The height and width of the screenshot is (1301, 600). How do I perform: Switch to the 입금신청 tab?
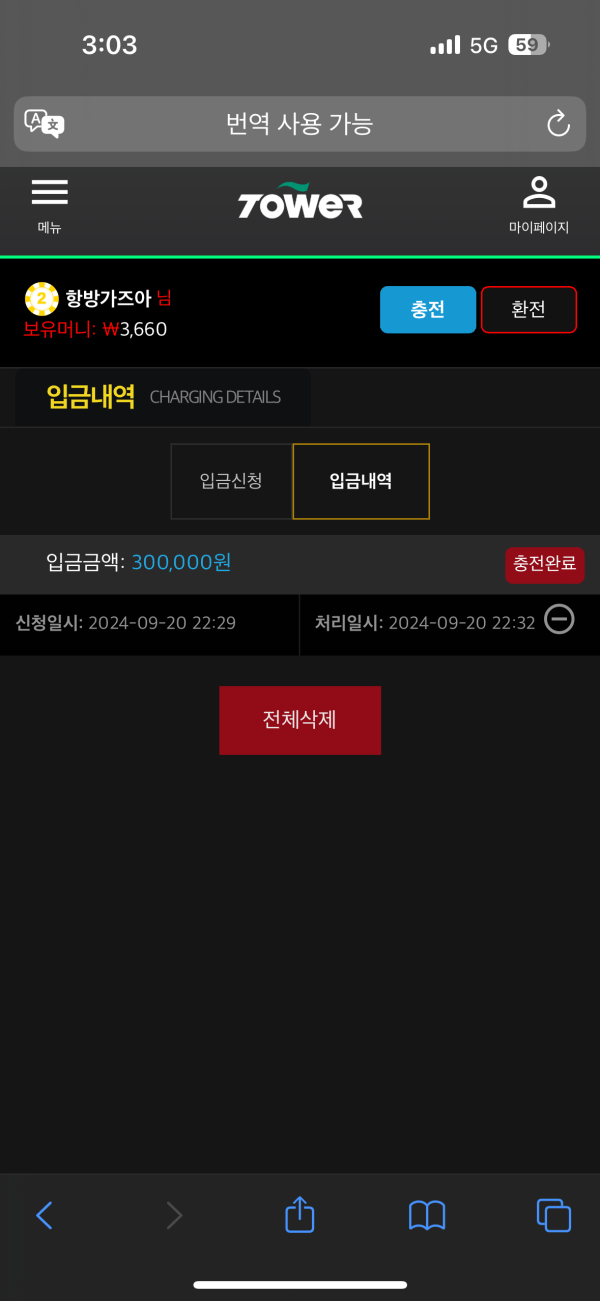coord(231,481)
